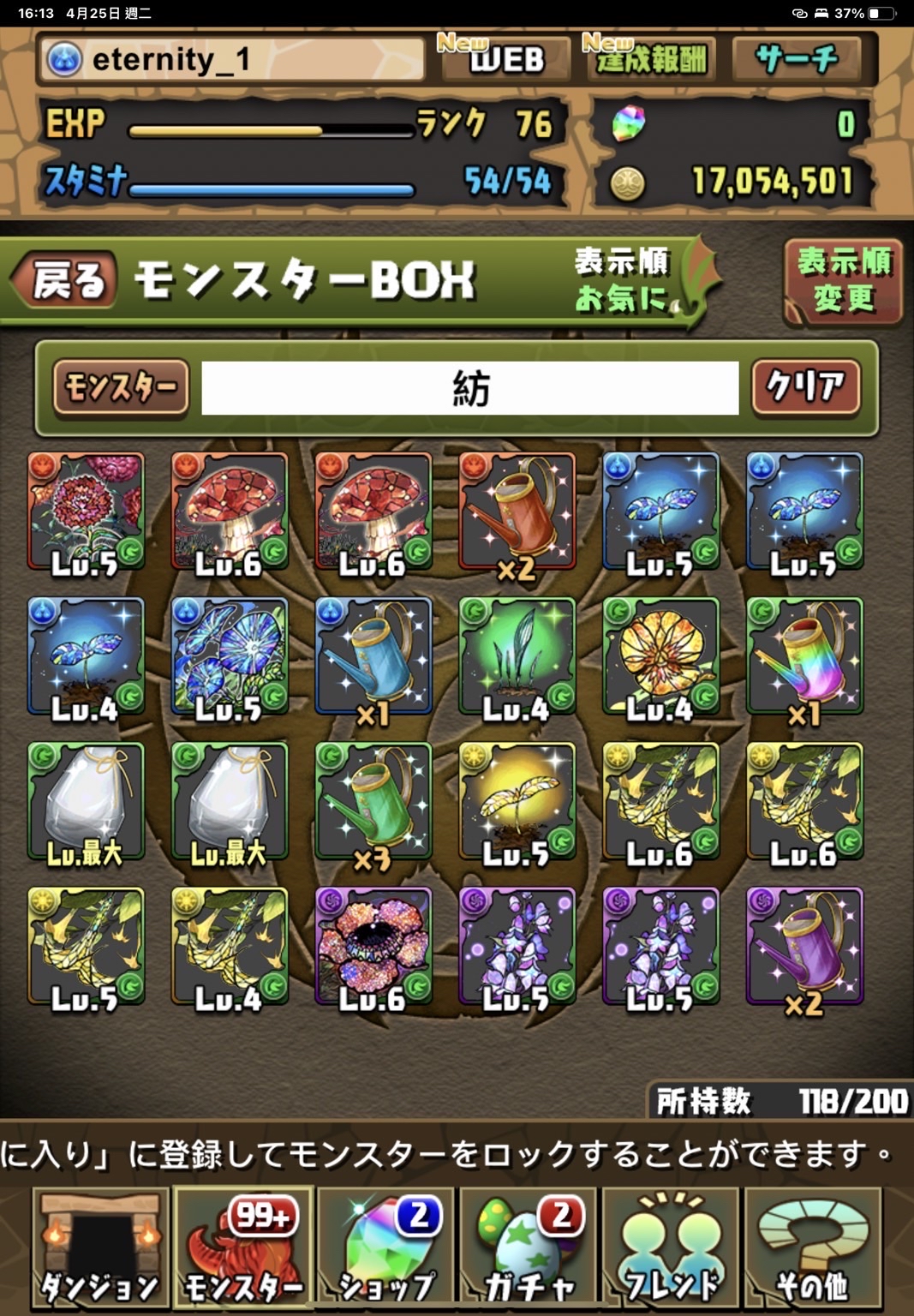Select the rafflesia flower monster Lv.6

[x=373, y=947]
